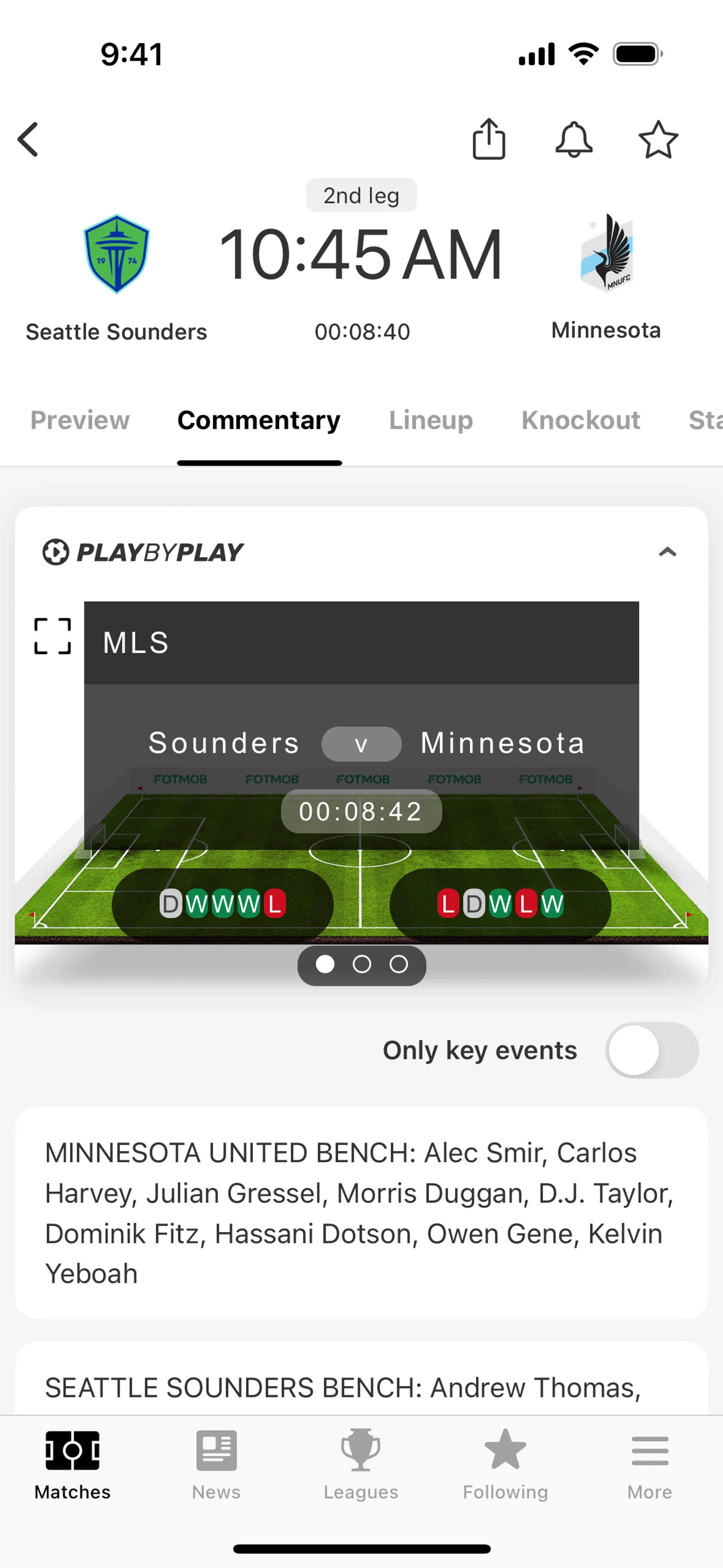
Task: Switch to the Lineup tab
Action: coord(430,420)
